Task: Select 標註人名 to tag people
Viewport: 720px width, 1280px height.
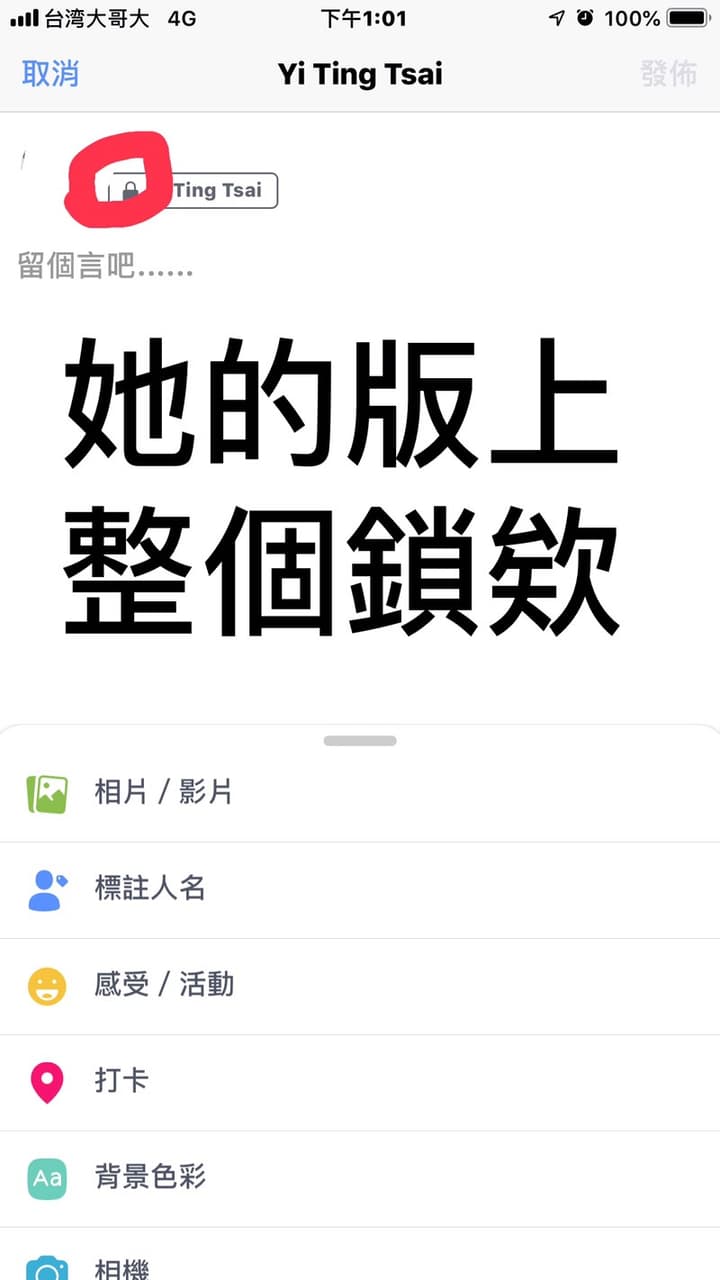Action: pyautogui.click(x=150, y=889)
